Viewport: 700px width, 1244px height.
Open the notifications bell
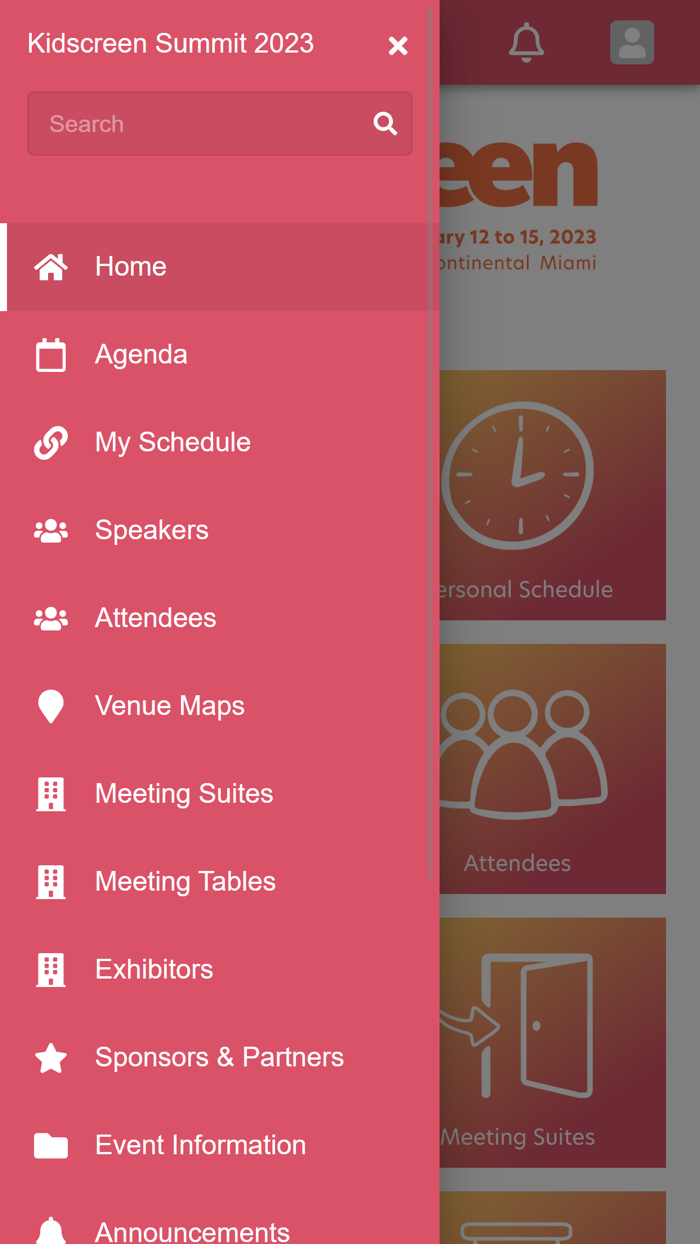pyautogui.click(x=526, y=43)
